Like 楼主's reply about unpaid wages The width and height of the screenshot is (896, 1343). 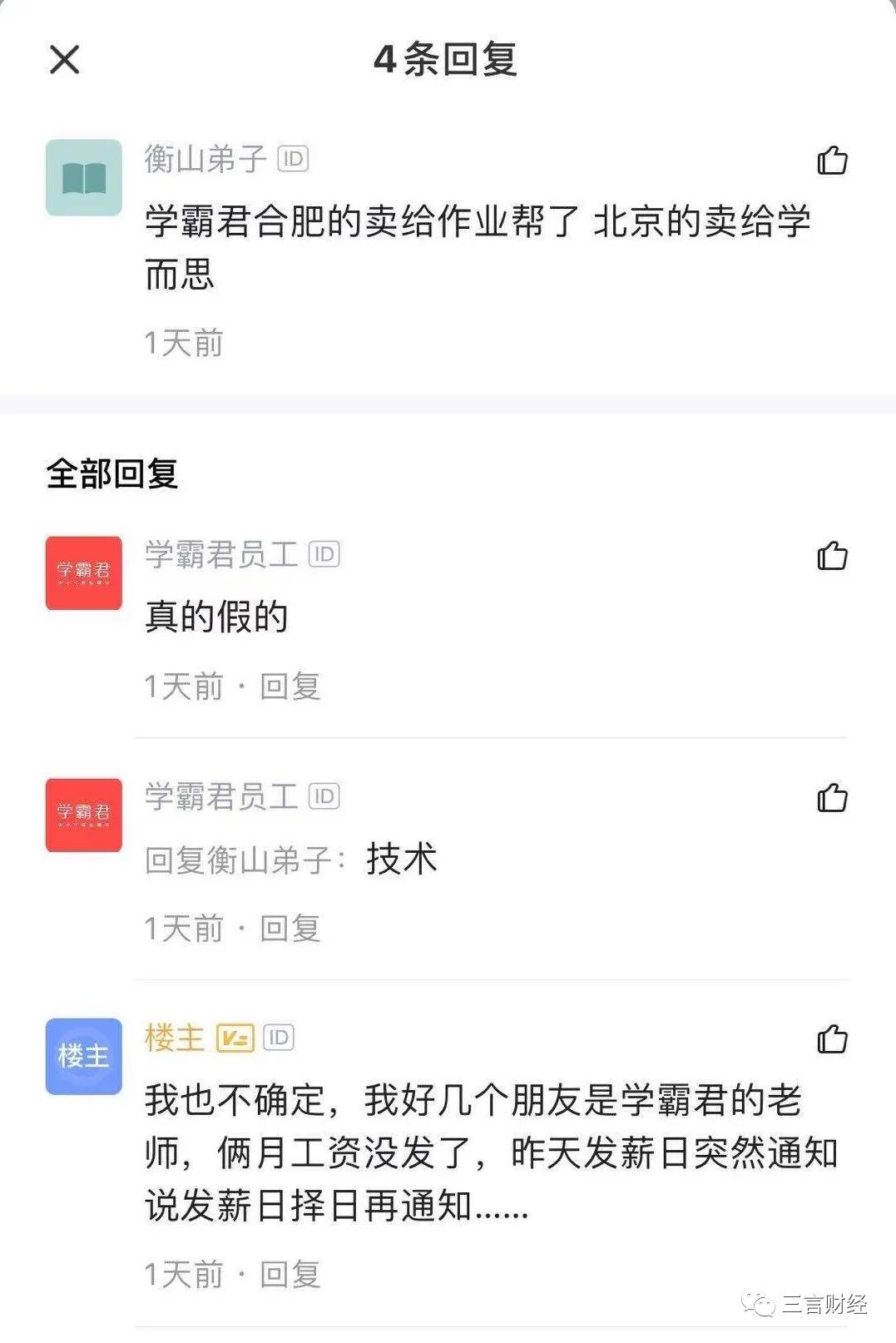[832, 1039]
